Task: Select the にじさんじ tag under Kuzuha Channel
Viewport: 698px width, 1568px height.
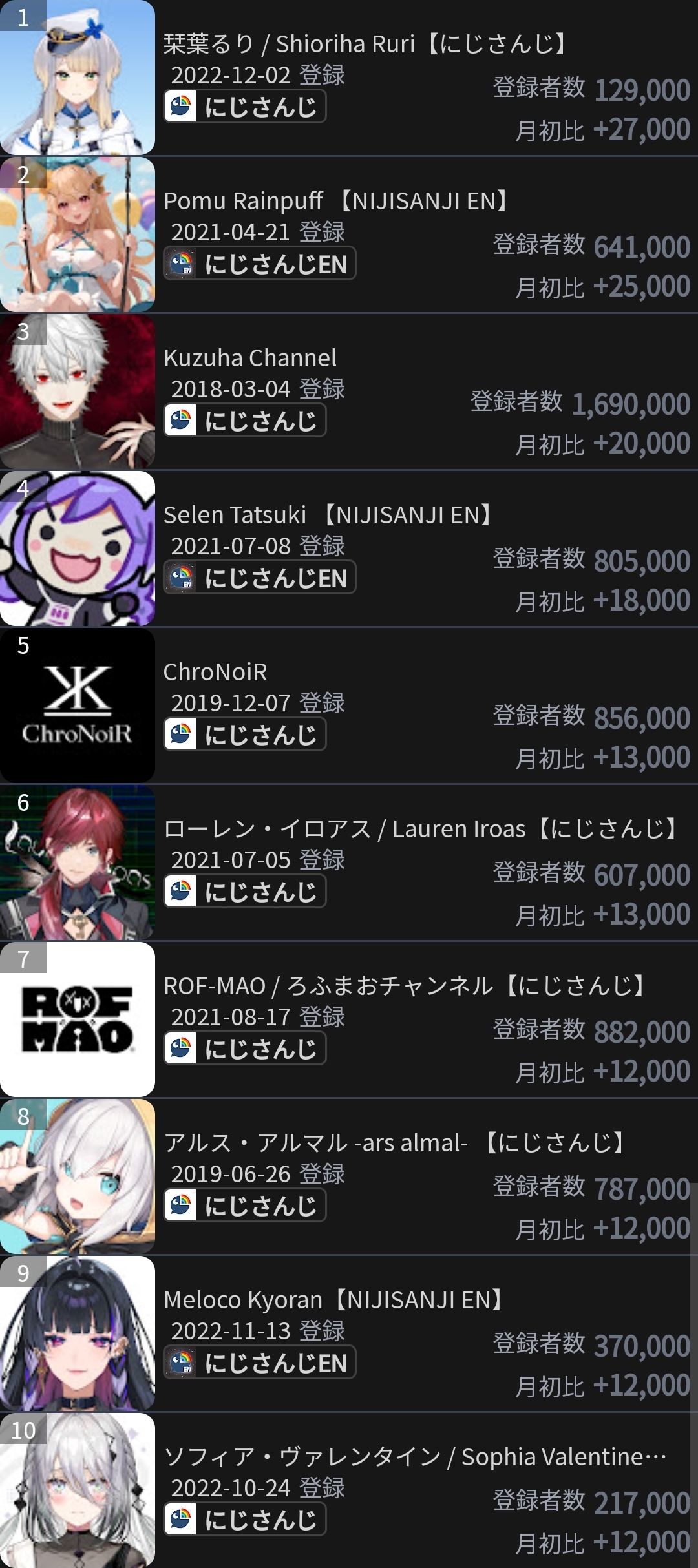Action: (x=245, y=421)
